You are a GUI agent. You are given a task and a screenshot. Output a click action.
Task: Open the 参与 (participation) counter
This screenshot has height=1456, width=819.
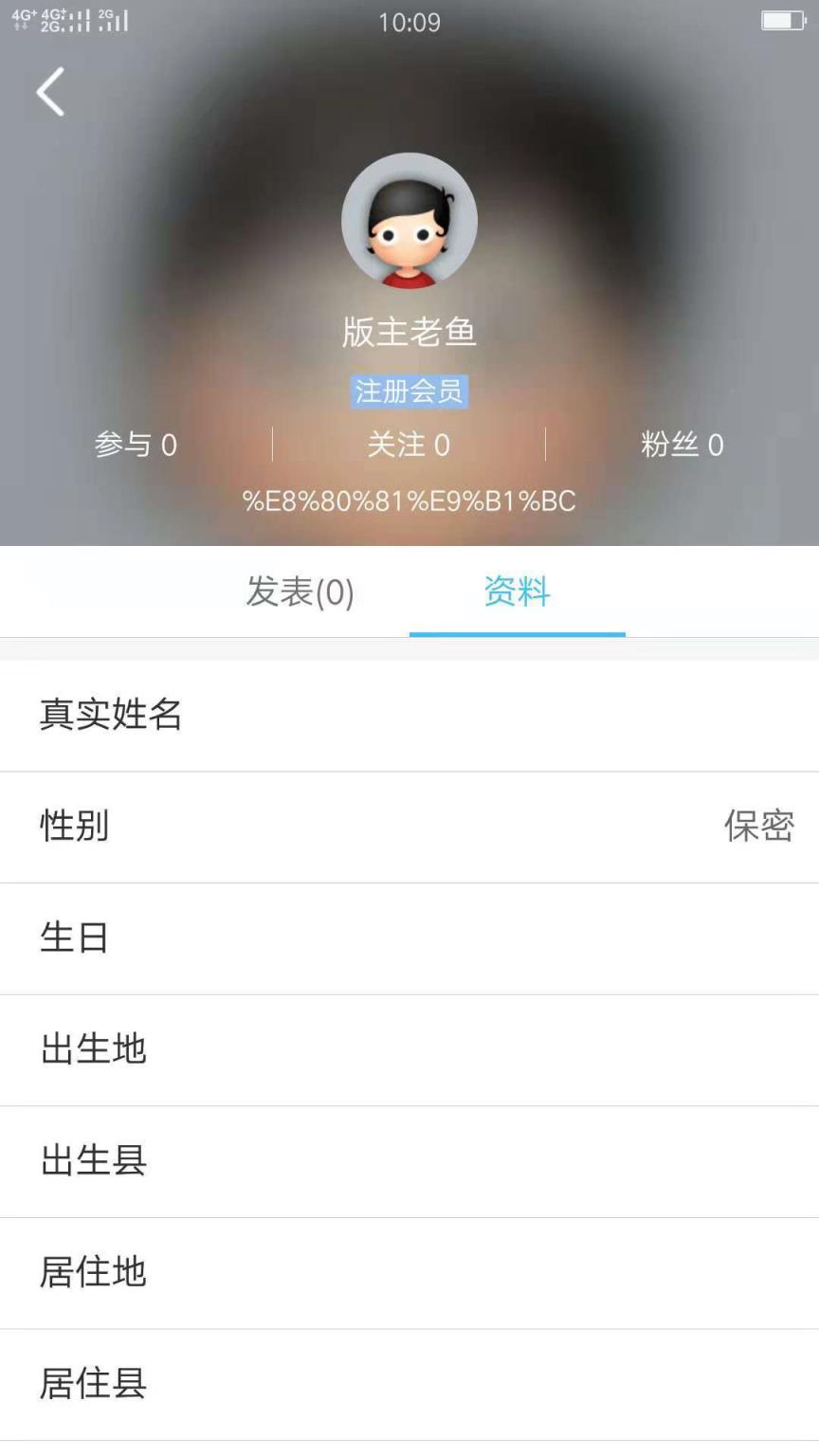tap(136, 444)
